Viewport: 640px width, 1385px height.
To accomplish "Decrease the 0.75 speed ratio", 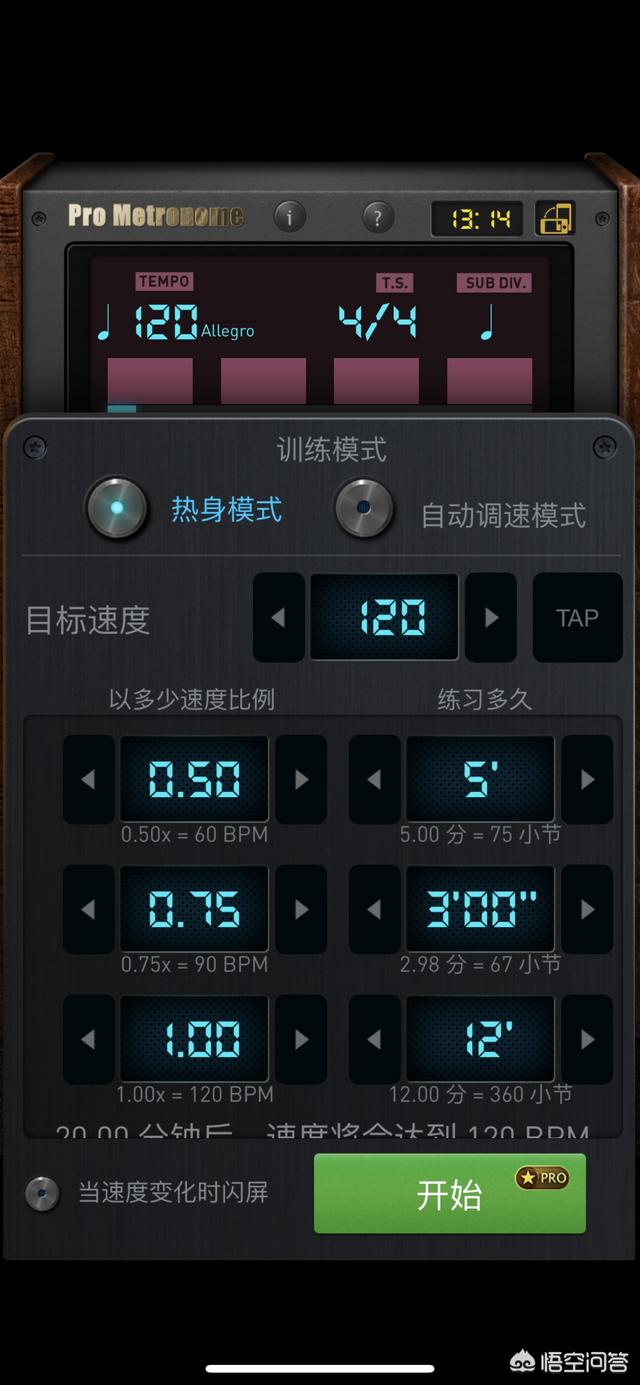I will [89, 909].
